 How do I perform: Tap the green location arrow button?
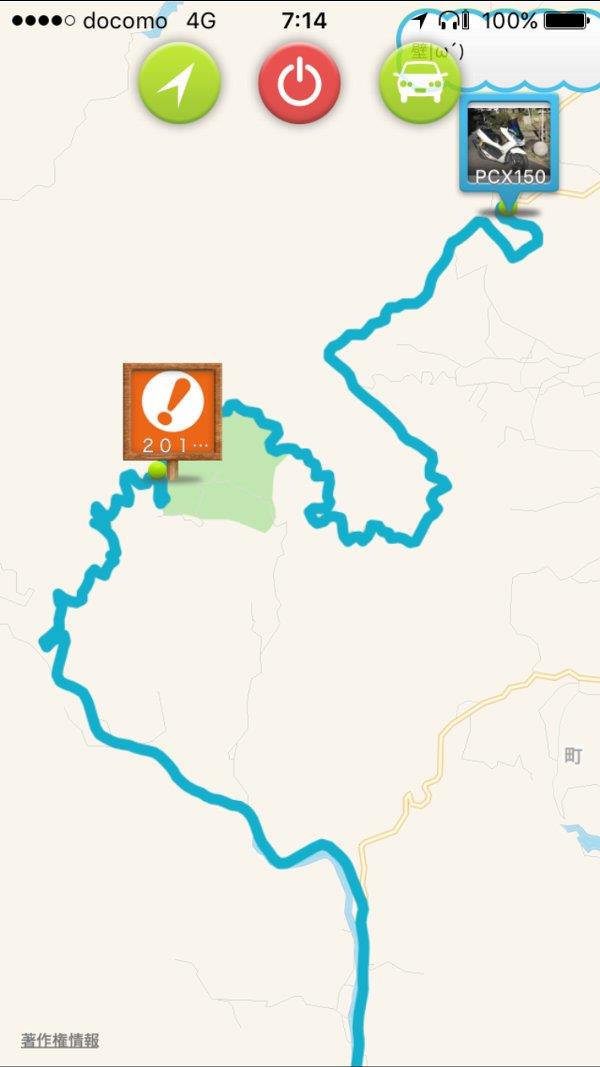click(x=179, y=83)
